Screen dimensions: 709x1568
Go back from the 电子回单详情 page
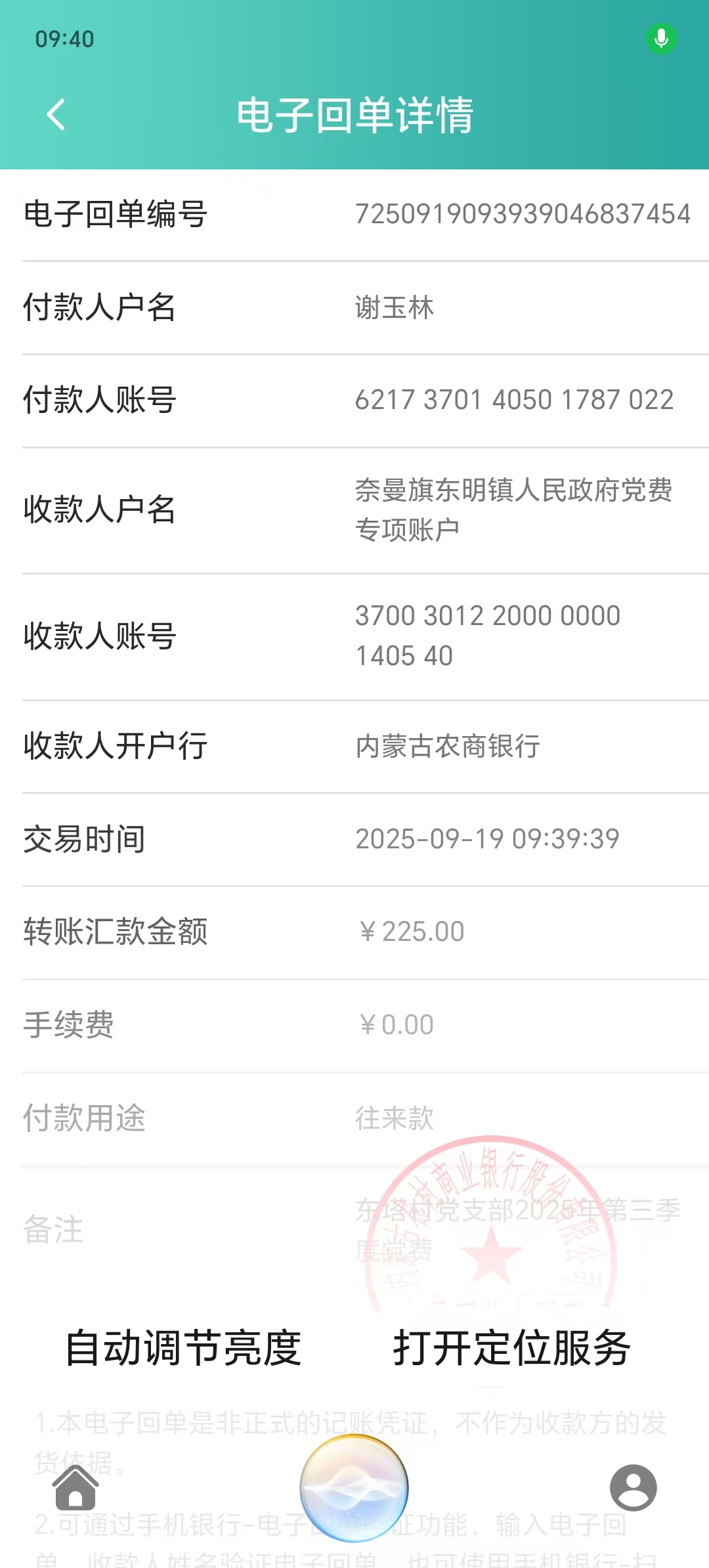click(x=56, y=115)
